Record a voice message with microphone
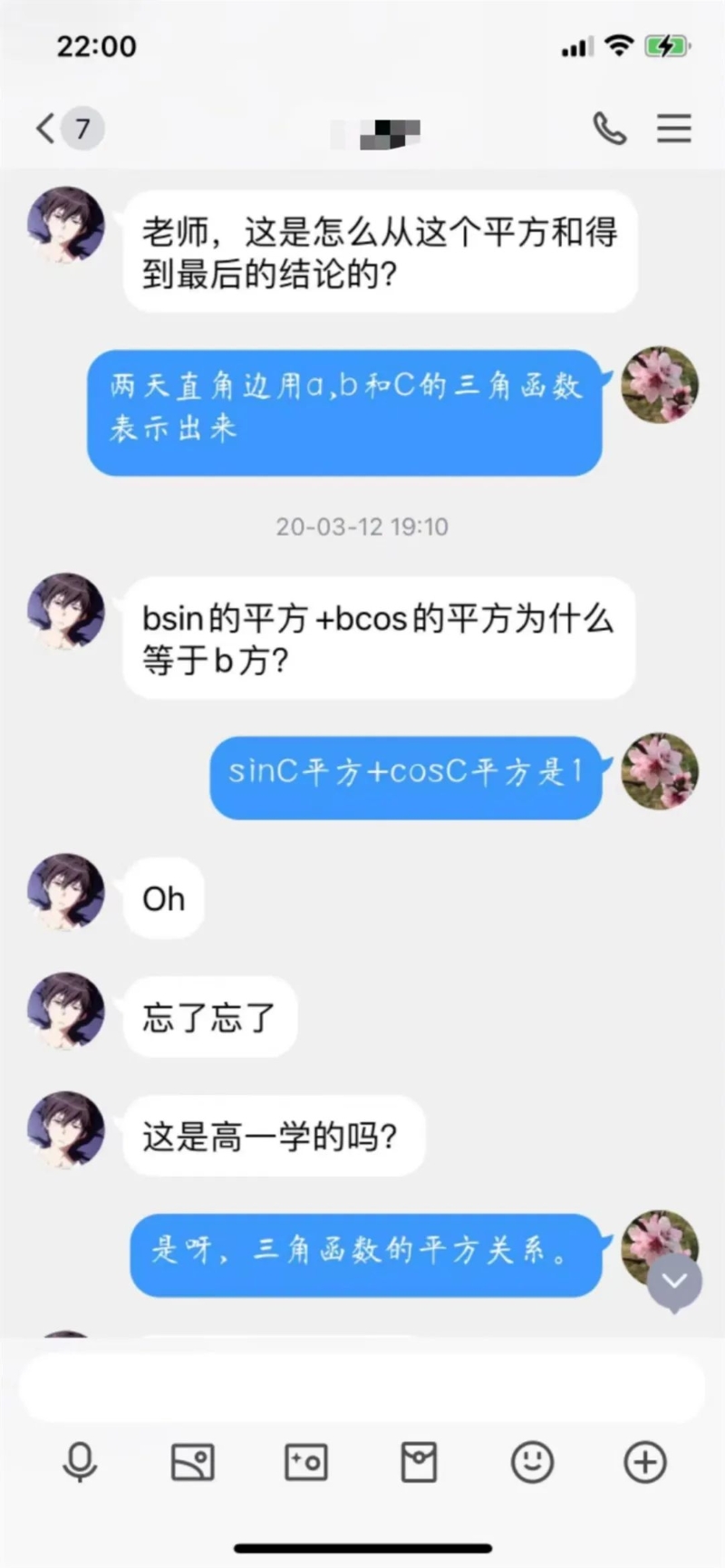This screenshot has width=725, height=1568. tap(80, 1462)
